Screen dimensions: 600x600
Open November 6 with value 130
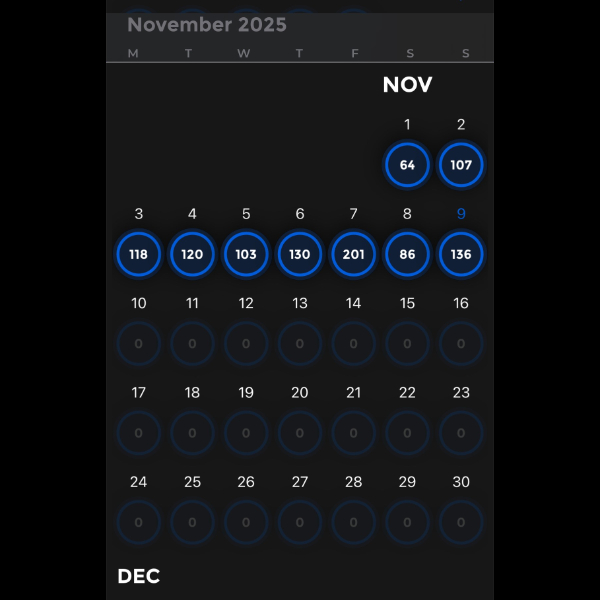300,254
